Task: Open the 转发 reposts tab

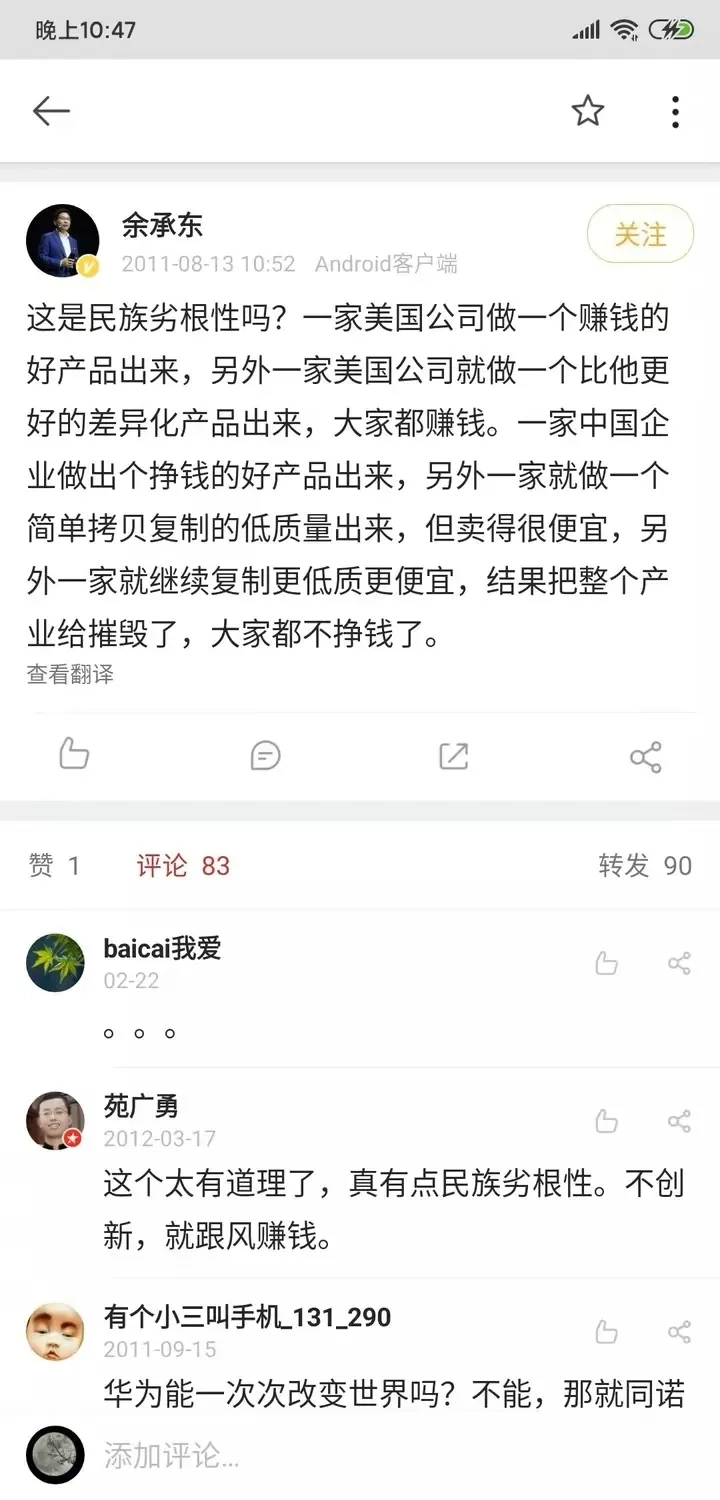Action: [x=645, y=866]
